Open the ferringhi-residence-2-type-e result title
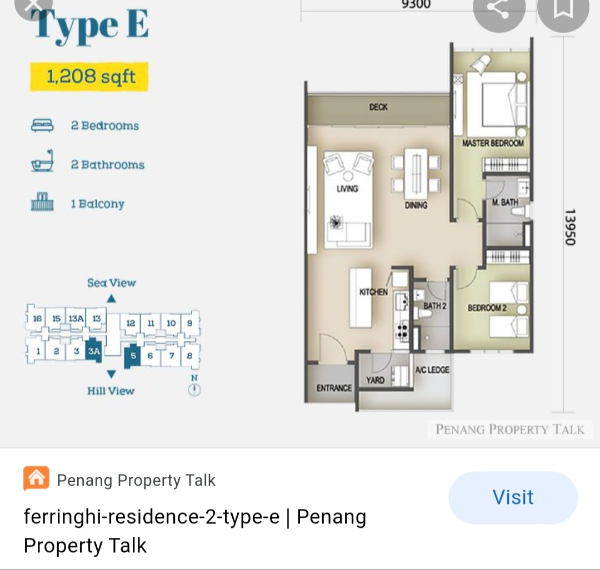The image size is (600, 570). click(x=194, y=531)
